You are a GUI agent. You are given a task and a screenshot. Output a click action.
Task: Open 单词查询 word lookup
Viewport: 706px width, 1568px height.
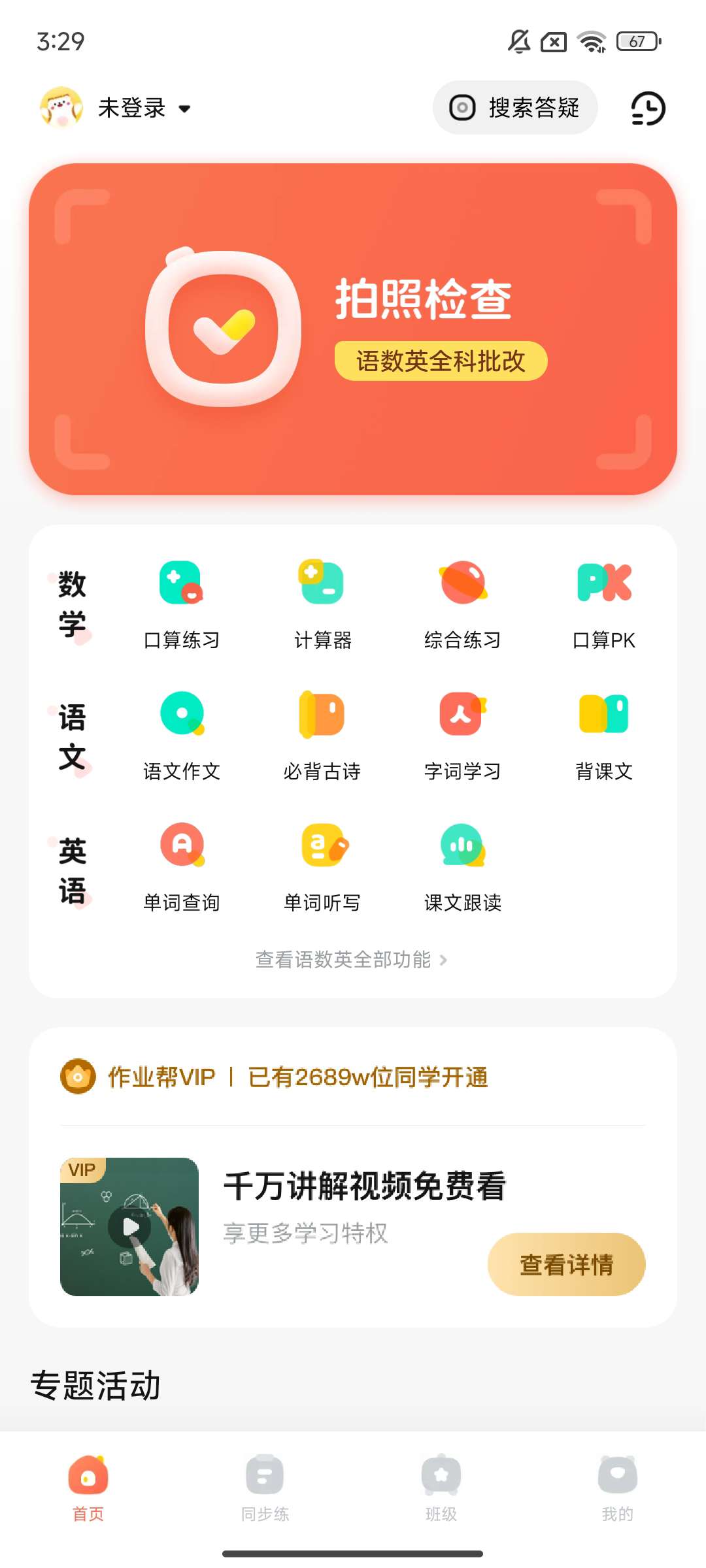182,866
